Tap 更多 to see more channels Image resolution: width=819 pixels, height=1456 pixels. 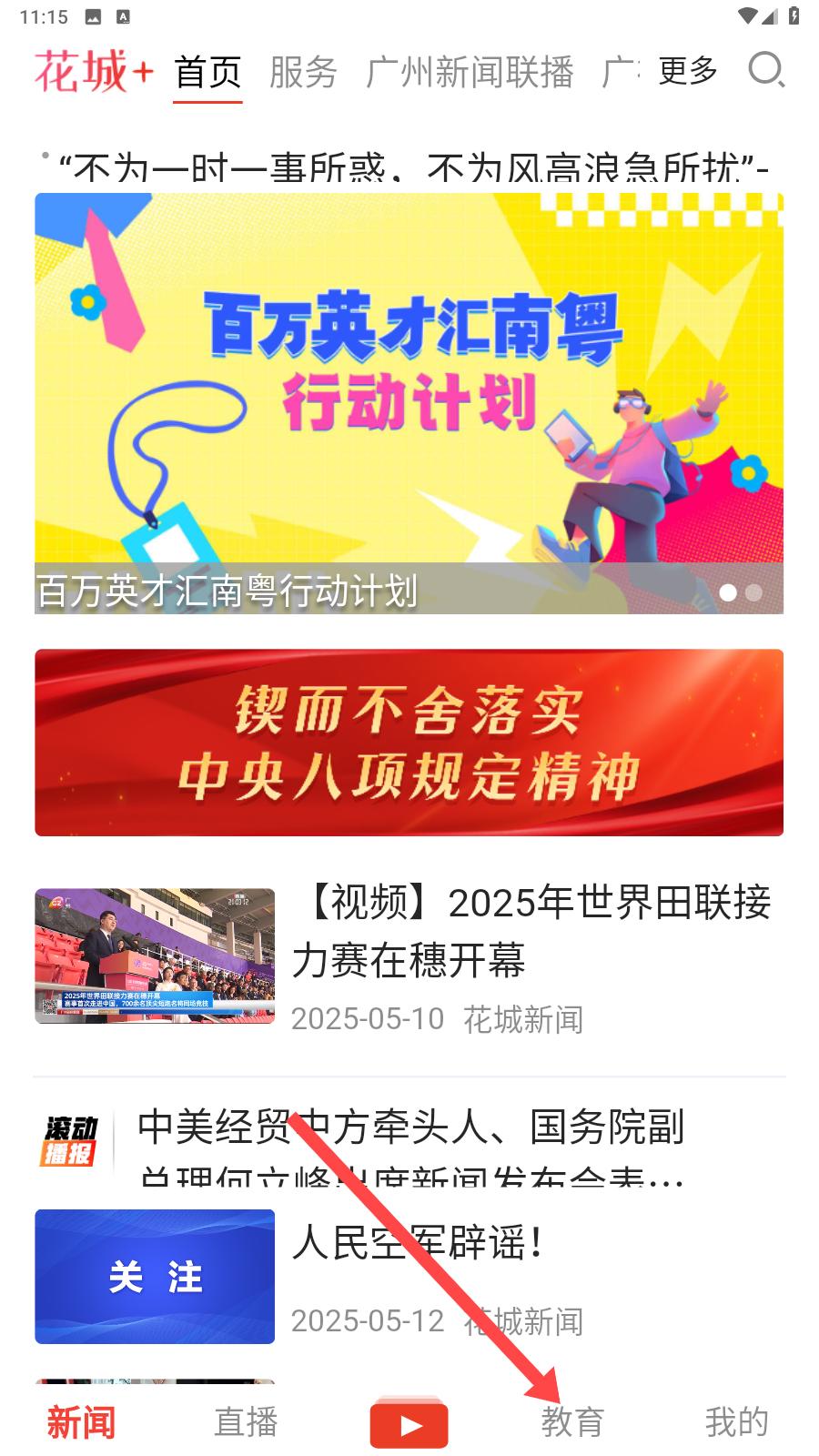pos(688,70)
